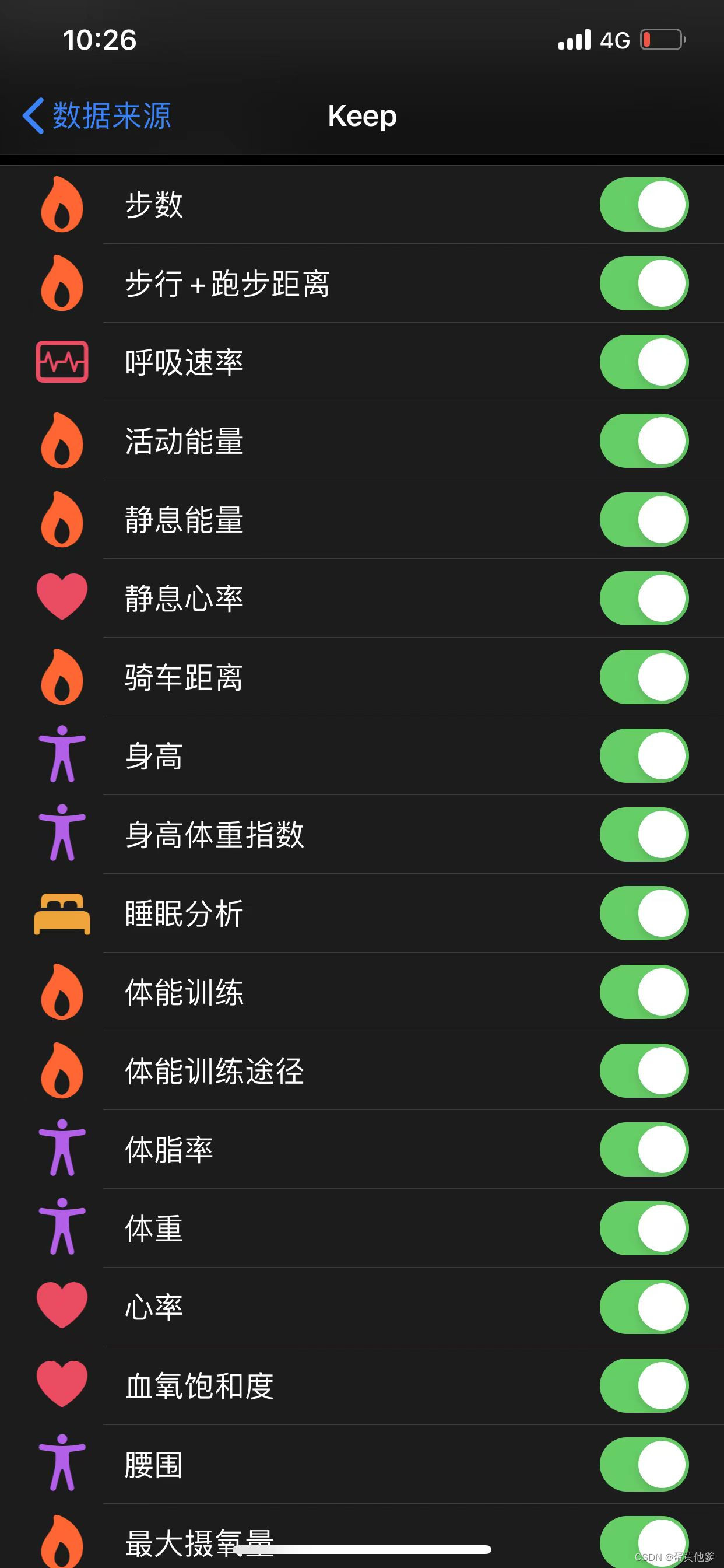Viewport: 724px width, 1568px height.
Task: Disable the 腰围 switch
Action: point(644,1465)
